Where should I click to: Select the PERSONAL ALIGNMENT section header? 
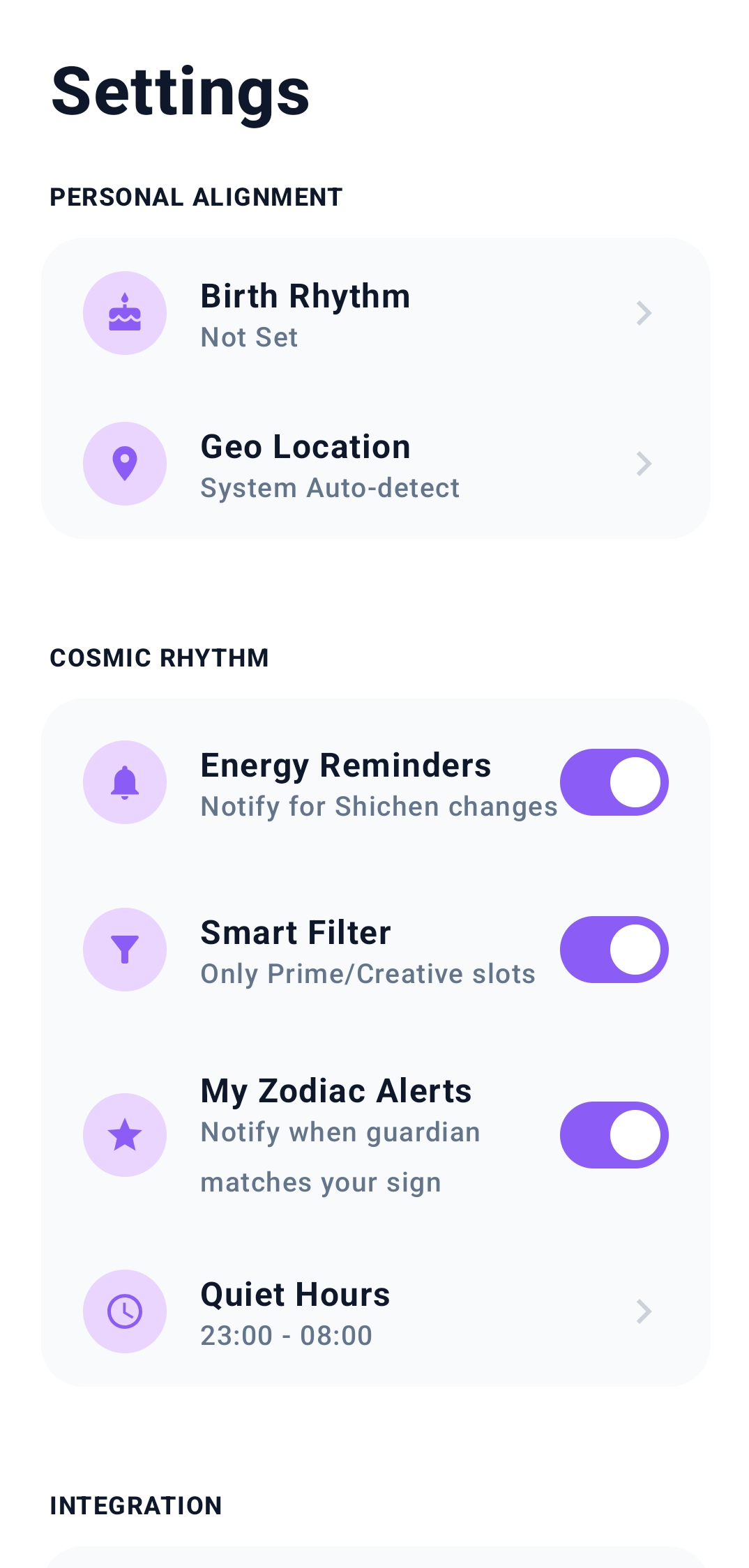coord(196,197)
